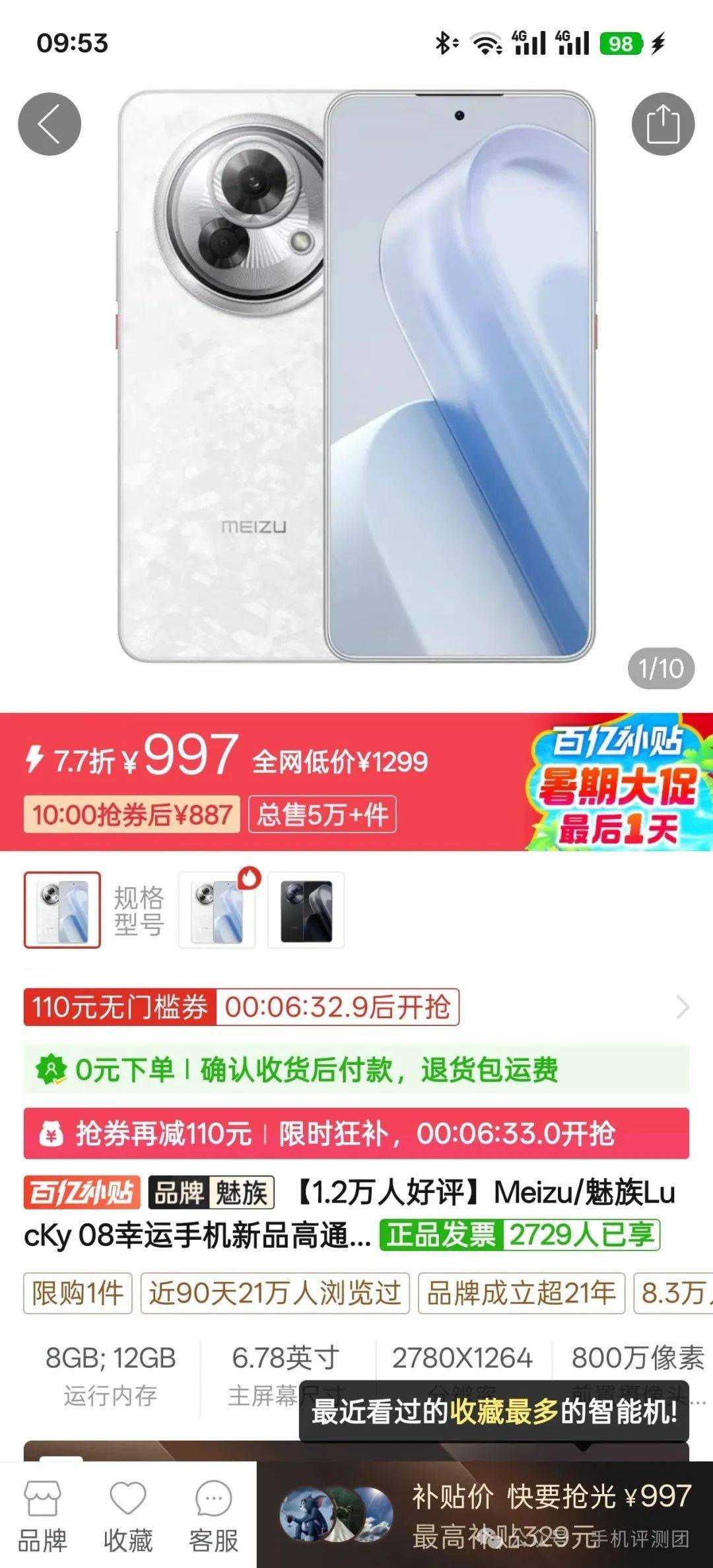Image resolution: width=713 pixels, height=1568 pixels.
Task: Go back using the arrow icon
Action: click(50, 124)
